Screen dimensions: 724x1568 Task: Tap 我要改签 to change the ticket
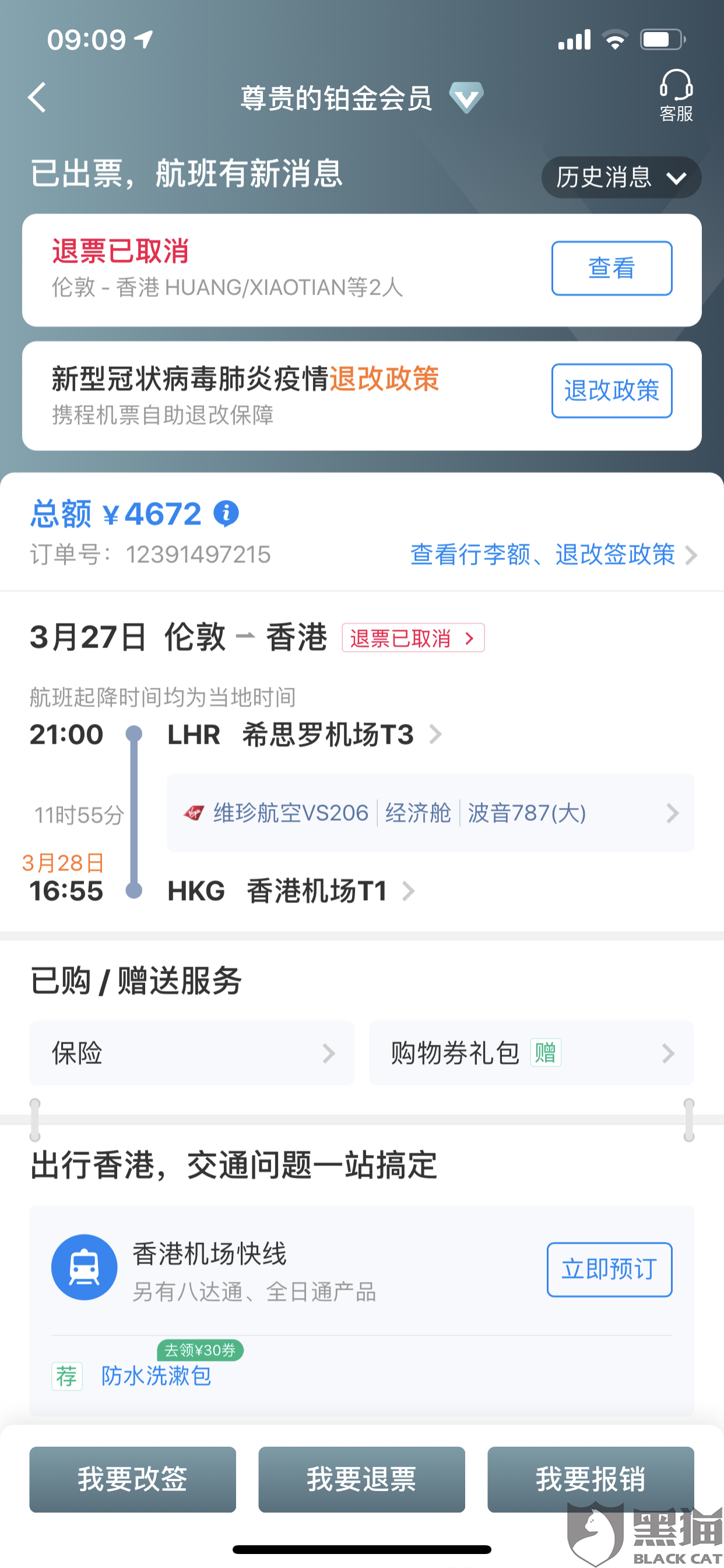point(133,1479)
